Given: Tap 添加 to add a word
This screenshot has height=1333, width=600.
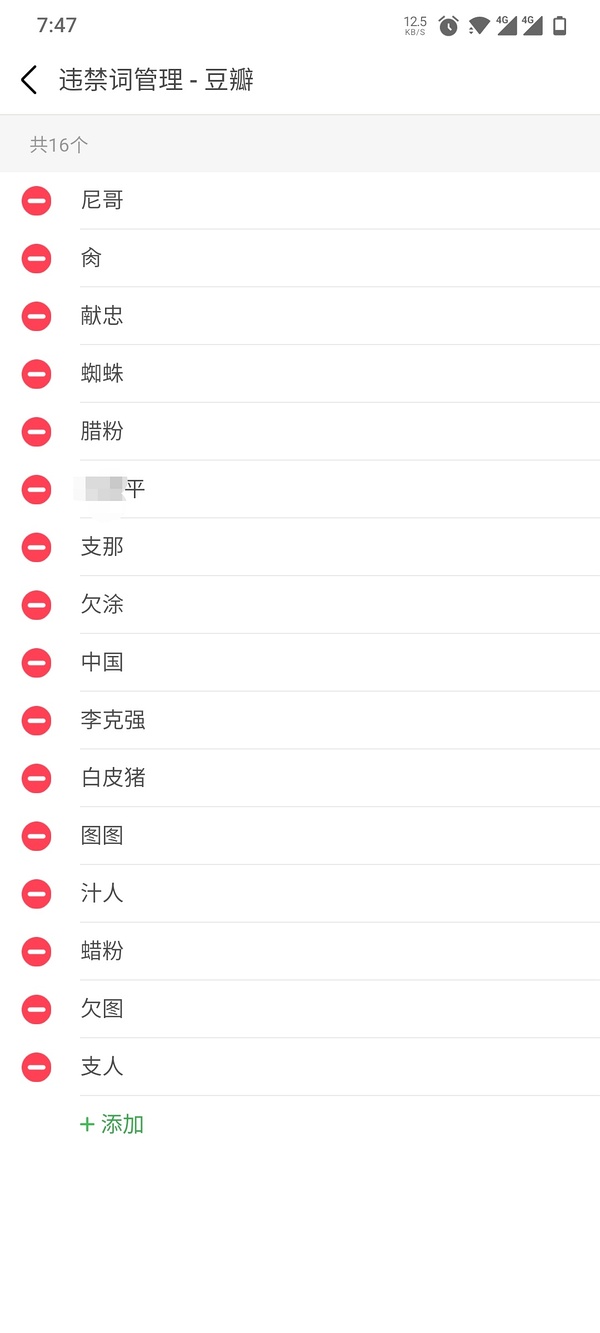Looking at the screenshot, I should tap(112, 1124).
